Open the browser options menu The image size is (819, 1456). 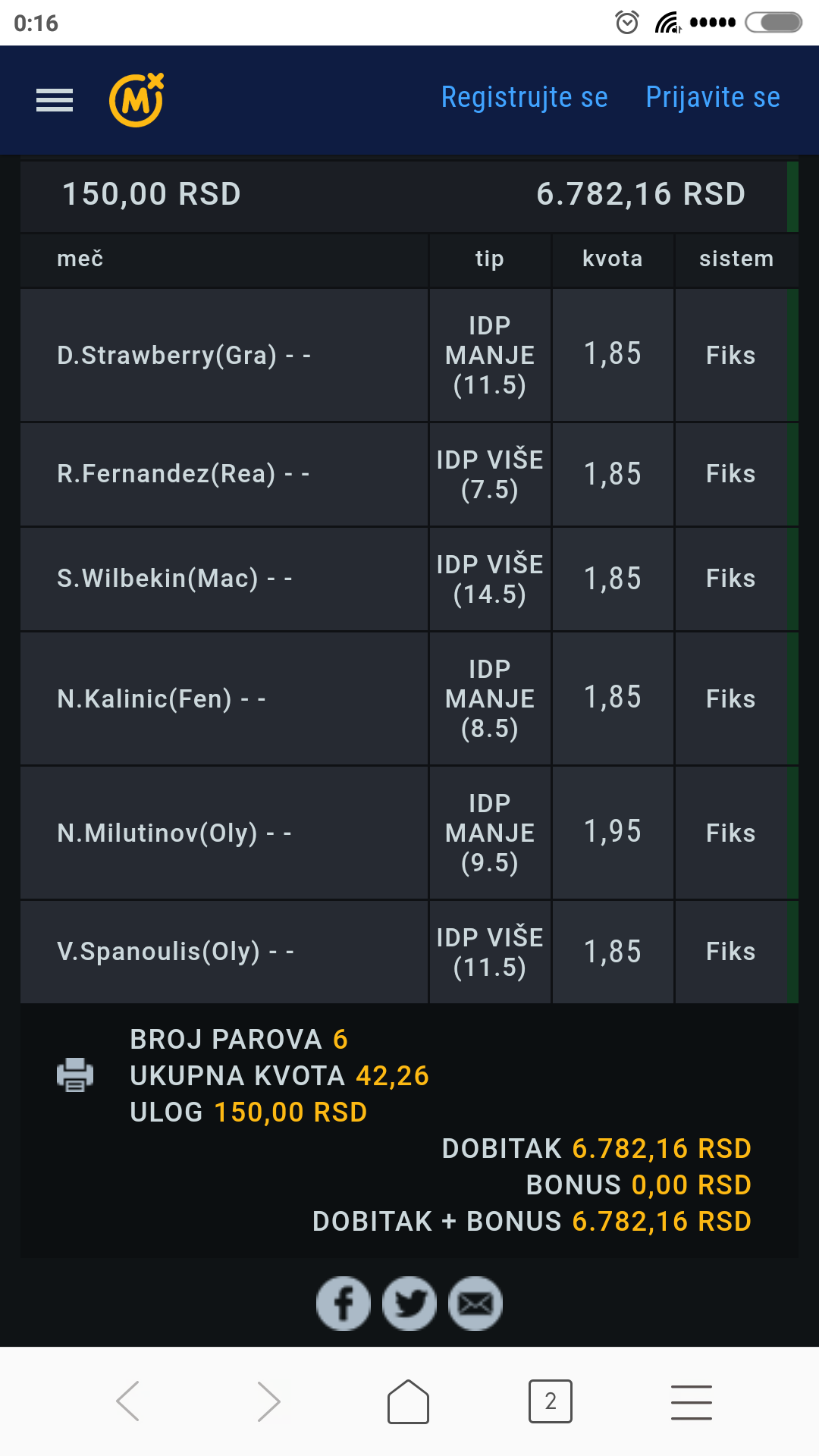pos(692,1401)
